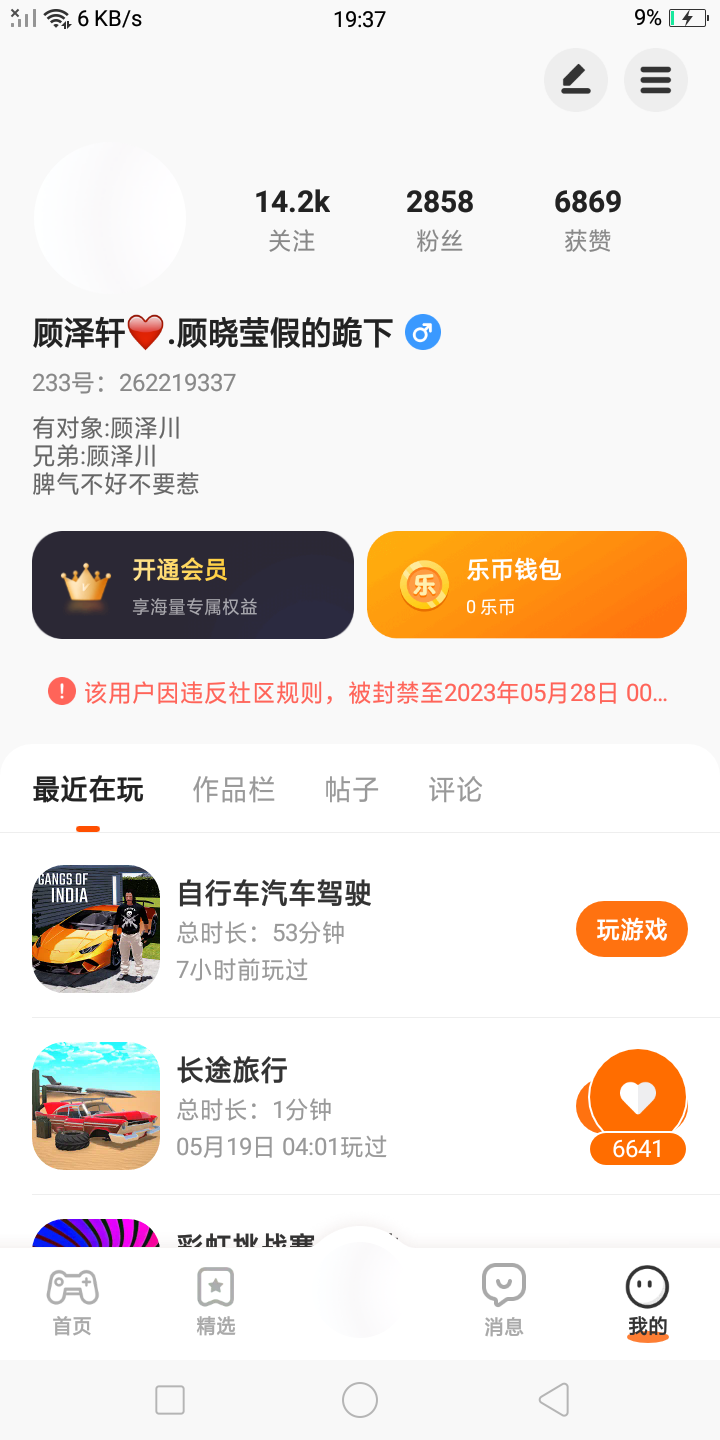This screenshot has height=1440, width=720.
Task: Open the profile avatar picture
Action: [x=110, y=218]
